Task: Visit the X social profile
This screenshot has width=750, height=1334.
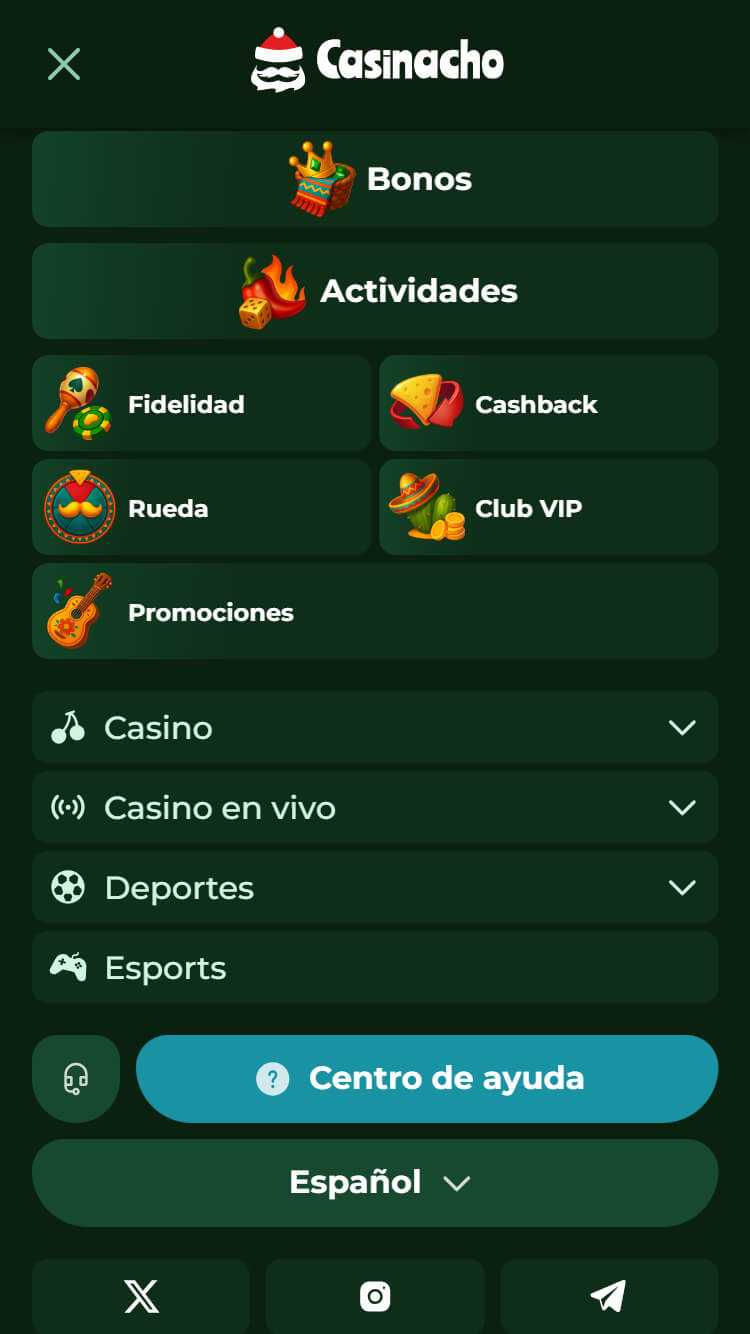Action: click(141, 1296)
